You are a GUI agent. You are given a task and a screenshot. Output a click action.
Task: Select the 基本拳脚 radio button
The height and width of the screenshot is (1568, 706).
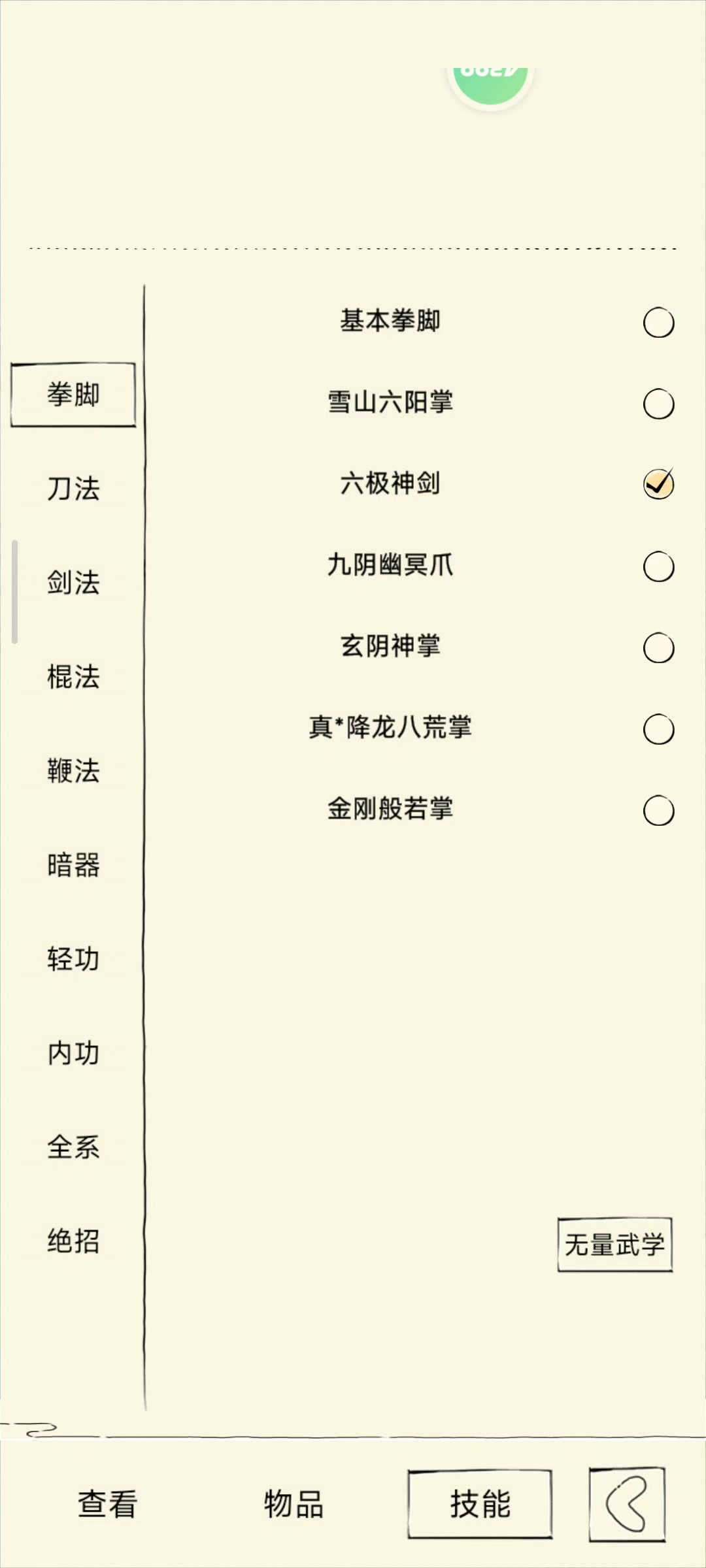(658, 323)
